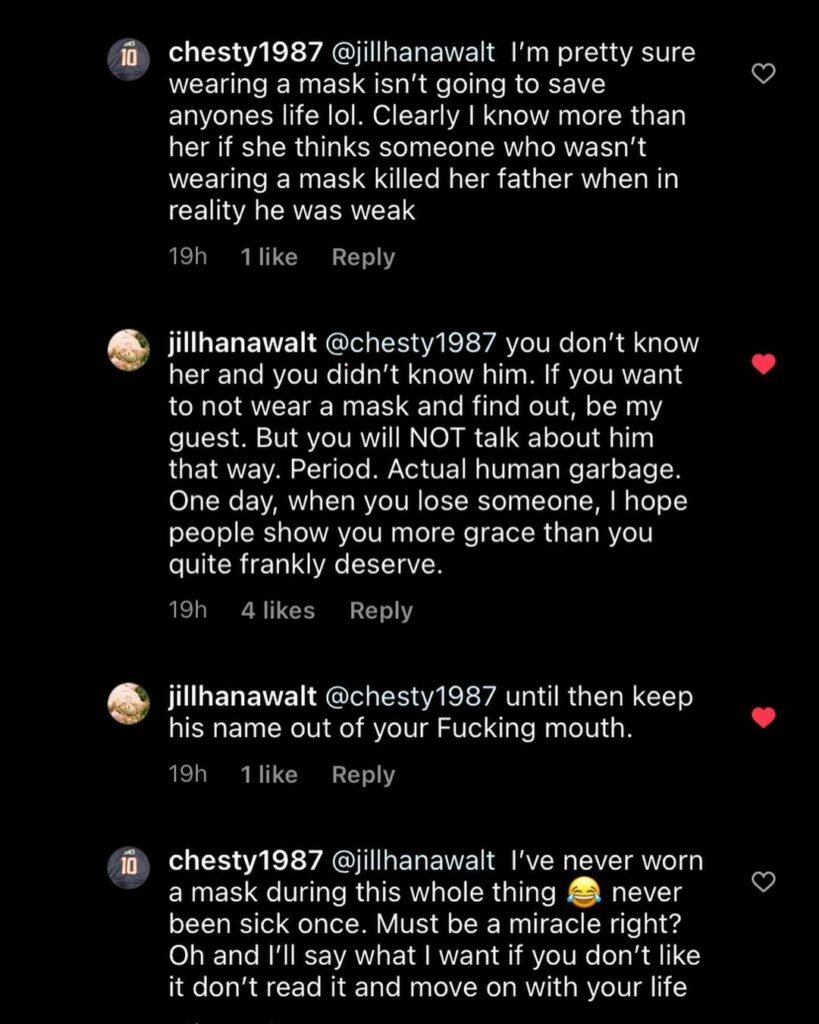Image resolution: width=819 pixels, height=1024 pixels.
Task: Unlike jillhanawalt's "Actual human garbage" comment
Action: [x=763, y=365]
